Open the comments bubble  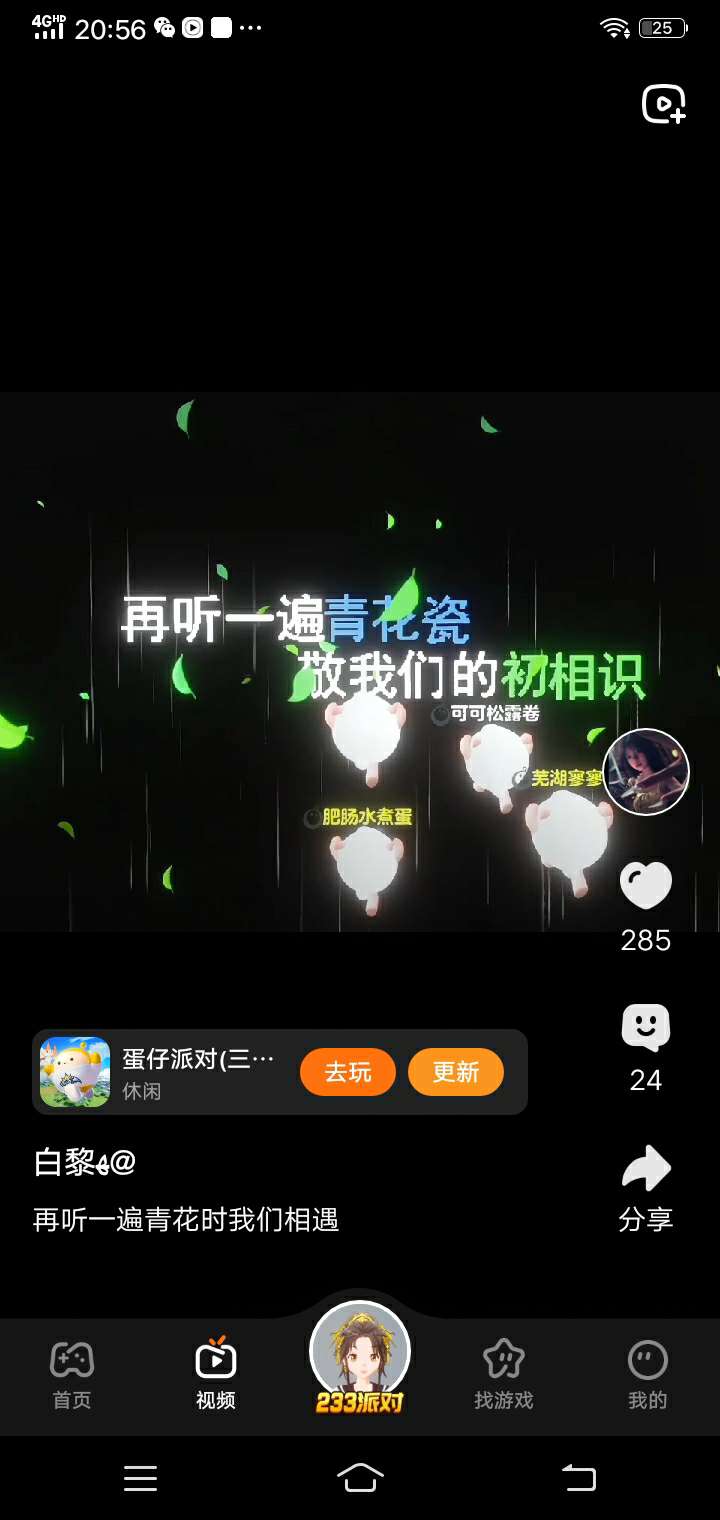(646, 1028)
